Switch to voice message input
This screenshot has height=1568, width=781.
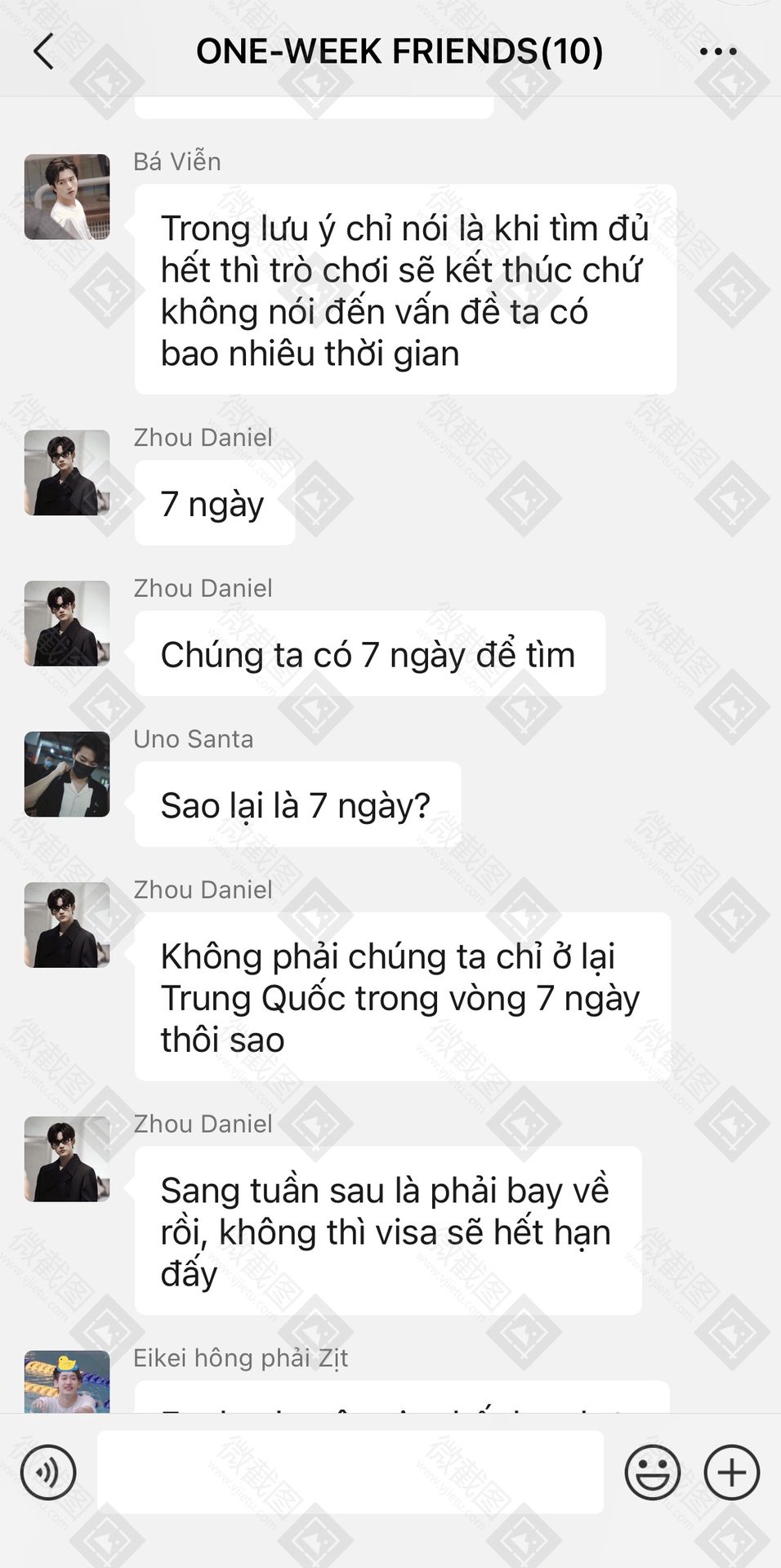click(x=48, y=1472)
